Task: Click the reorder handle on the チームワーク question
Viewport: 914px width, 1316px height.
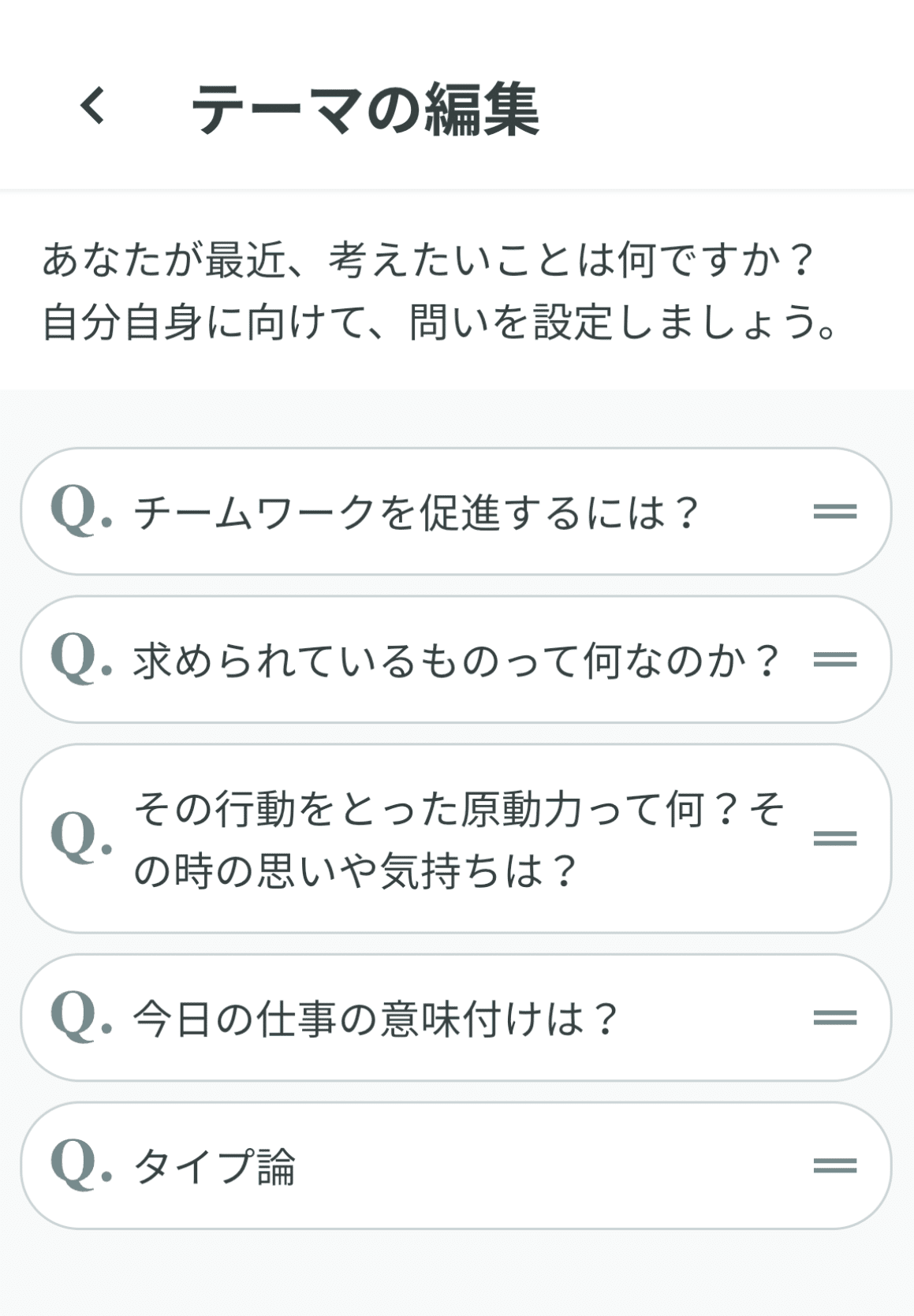Action: (x=836, y=511)
